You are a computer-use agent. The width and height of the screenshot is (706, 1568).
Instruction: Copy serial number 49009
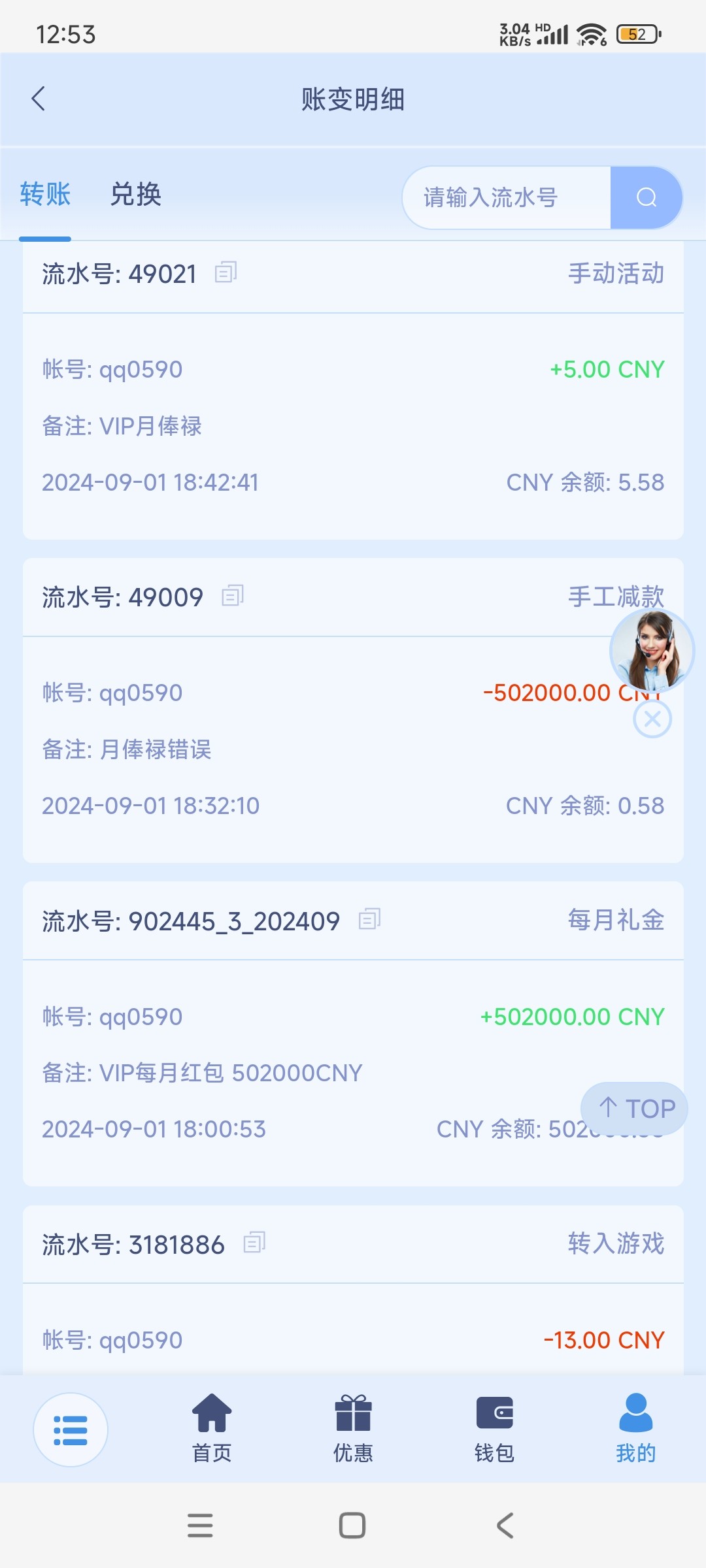coord(232,596)
